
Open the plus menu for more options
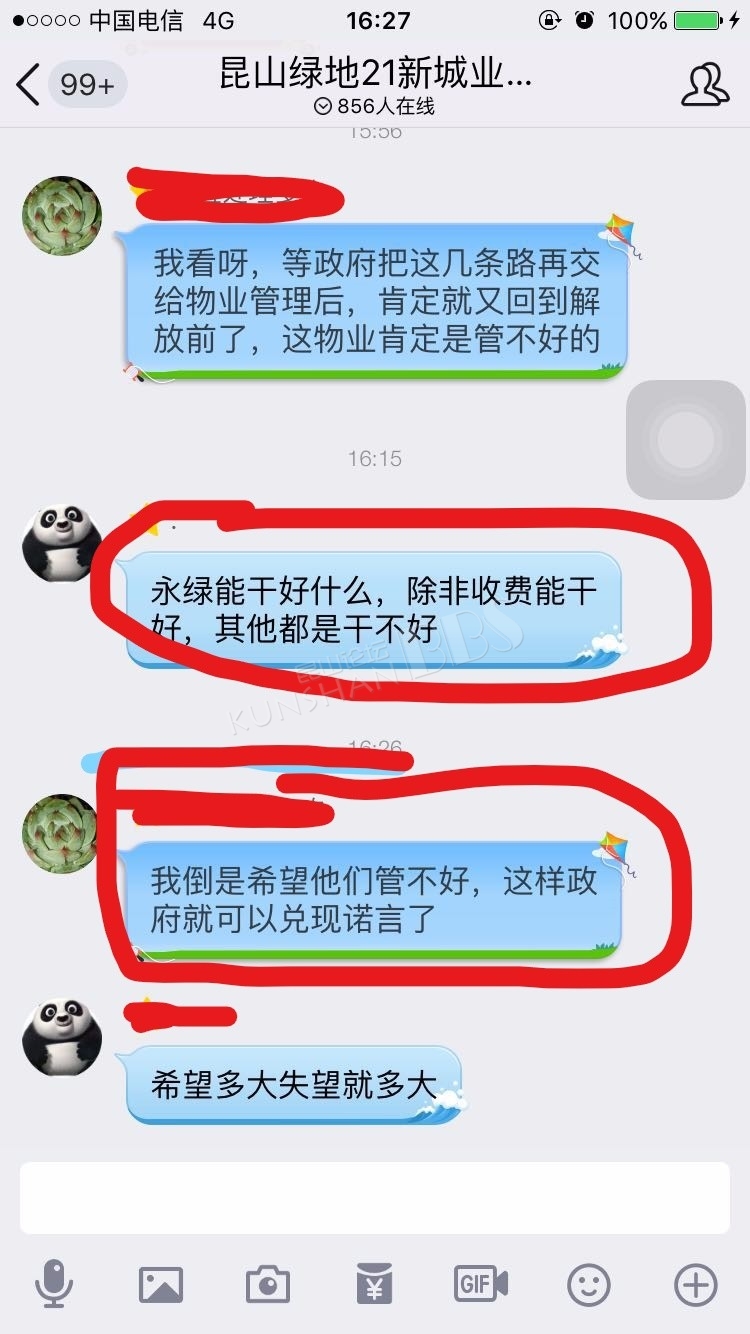[696, 1284]
